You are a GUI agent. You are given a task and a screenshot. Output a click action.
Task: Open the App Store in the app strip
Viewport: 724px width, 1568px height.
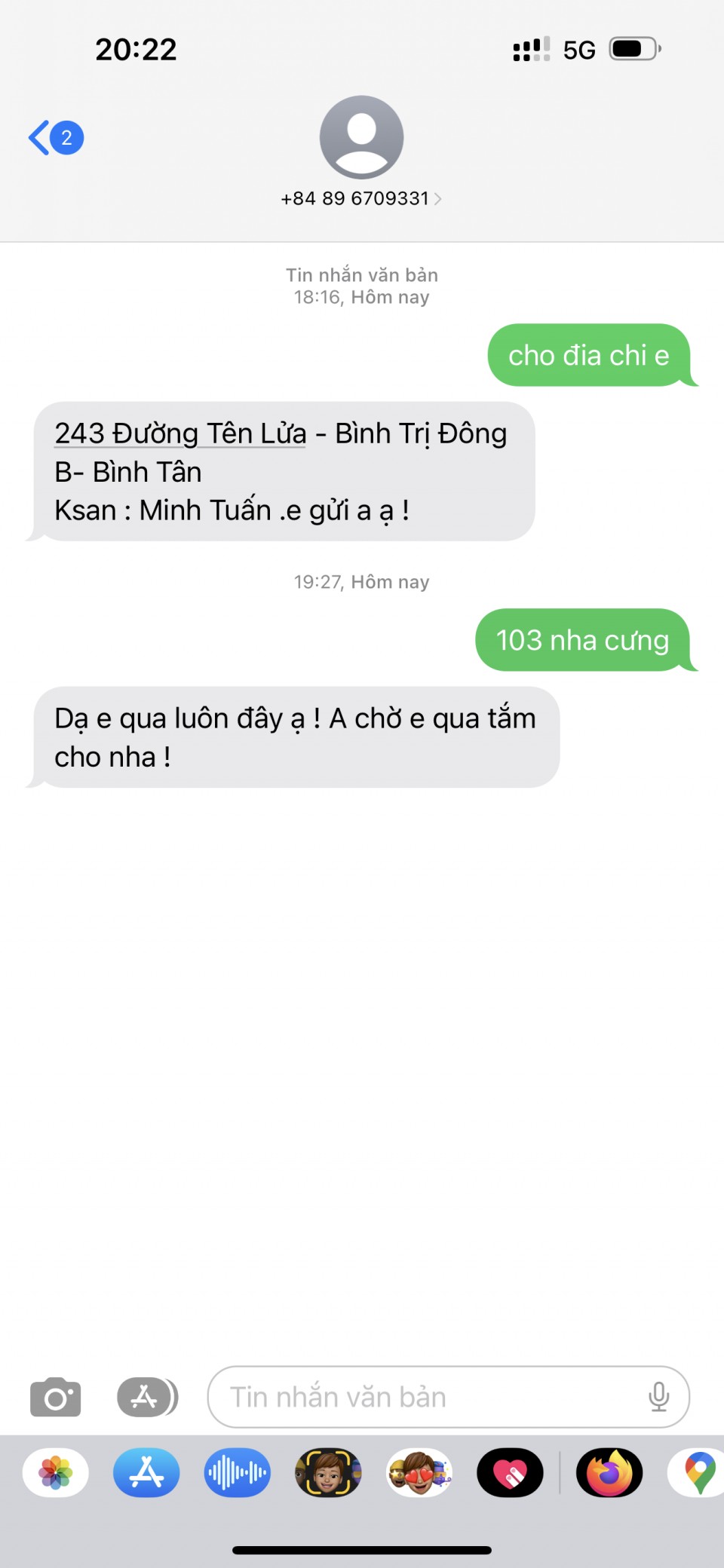[x=146, y=1472]
